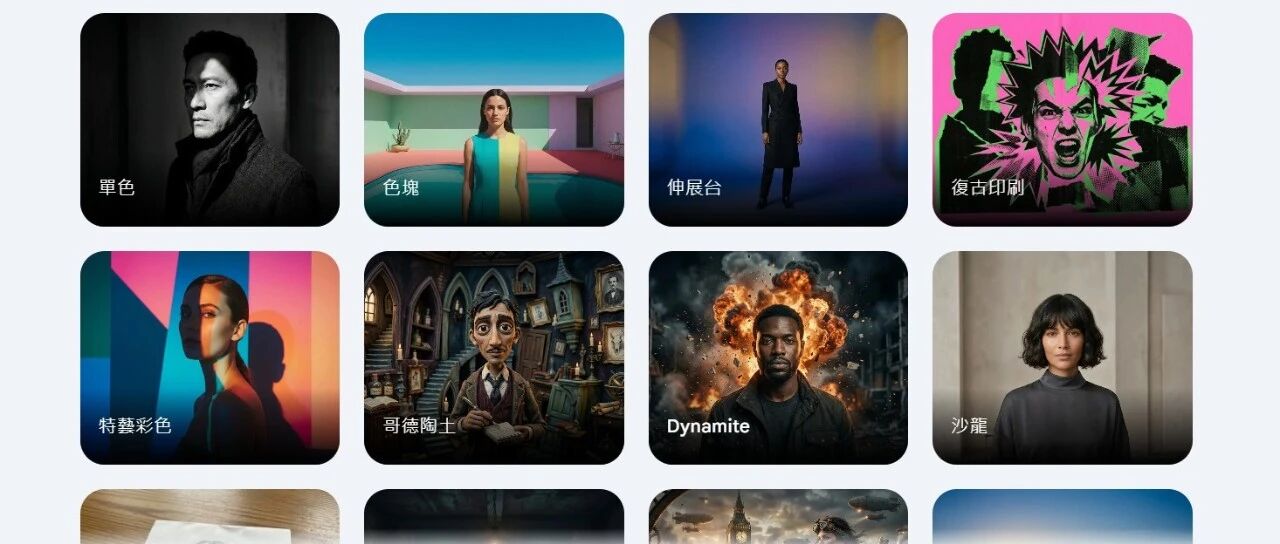Choose the Dynamite style card

[778, 357]
